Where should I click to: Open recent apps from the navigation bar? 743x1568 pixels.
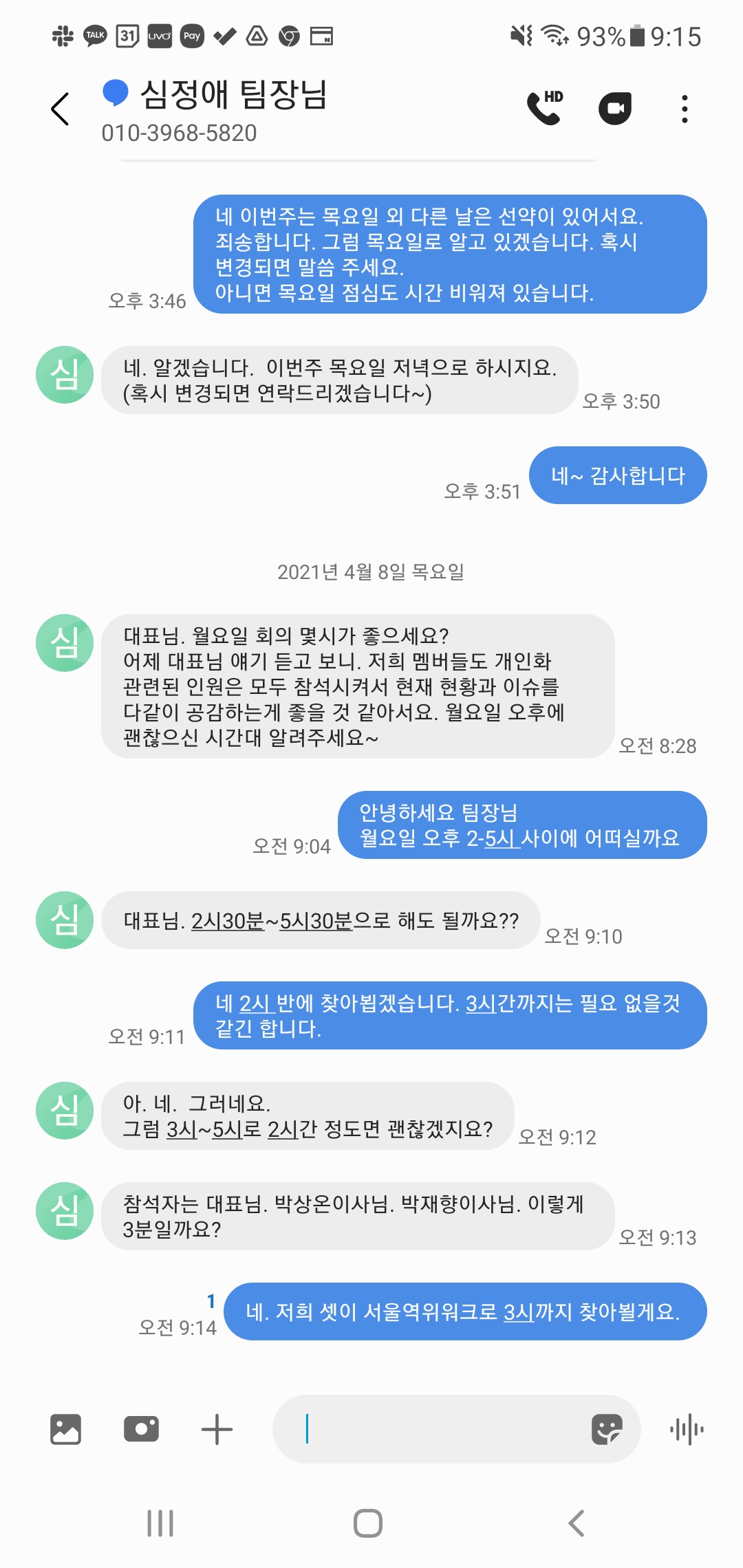[160, 1523]
